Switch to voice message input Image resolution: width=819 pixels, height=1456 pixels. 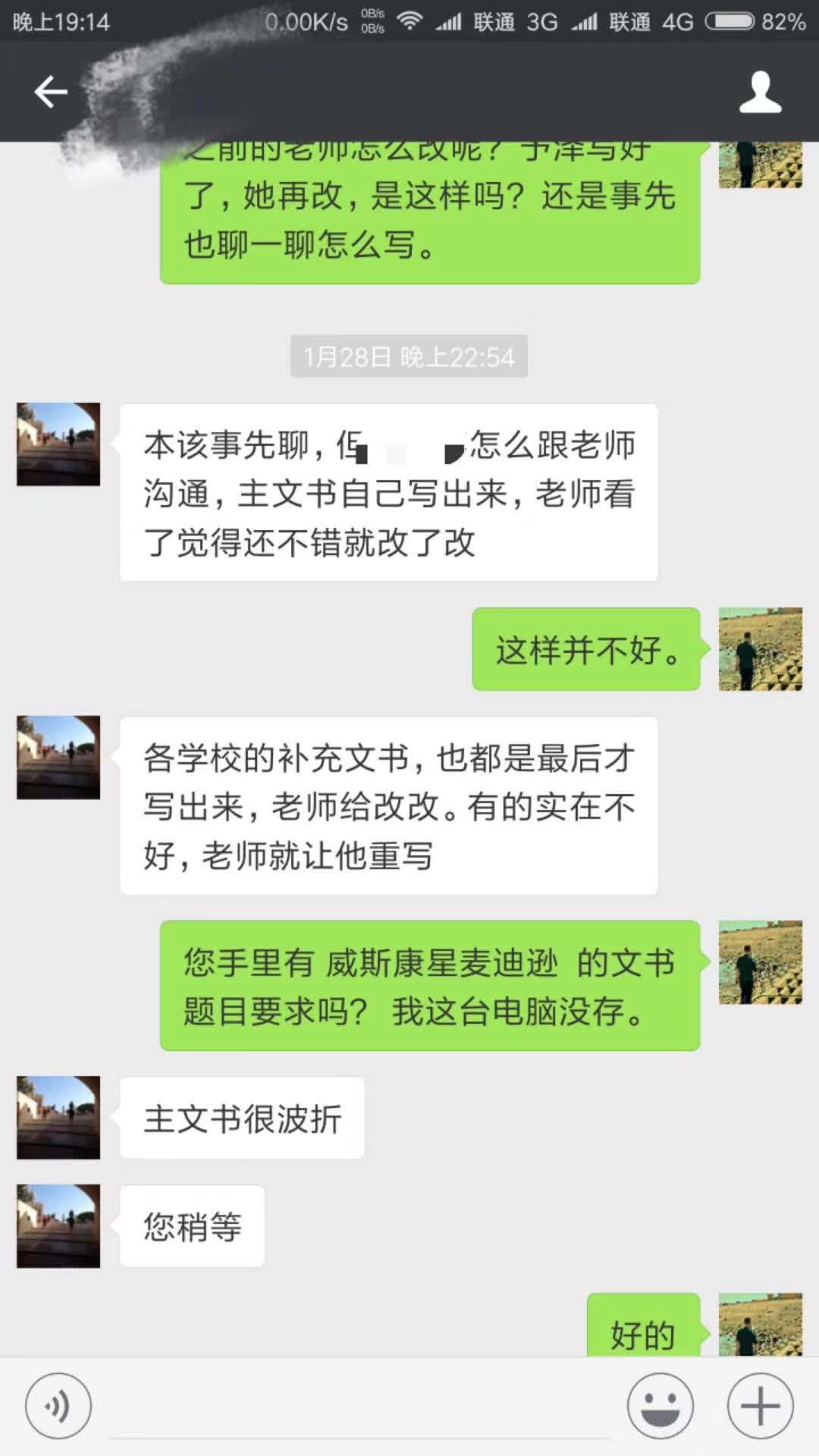coord(58,1406)
